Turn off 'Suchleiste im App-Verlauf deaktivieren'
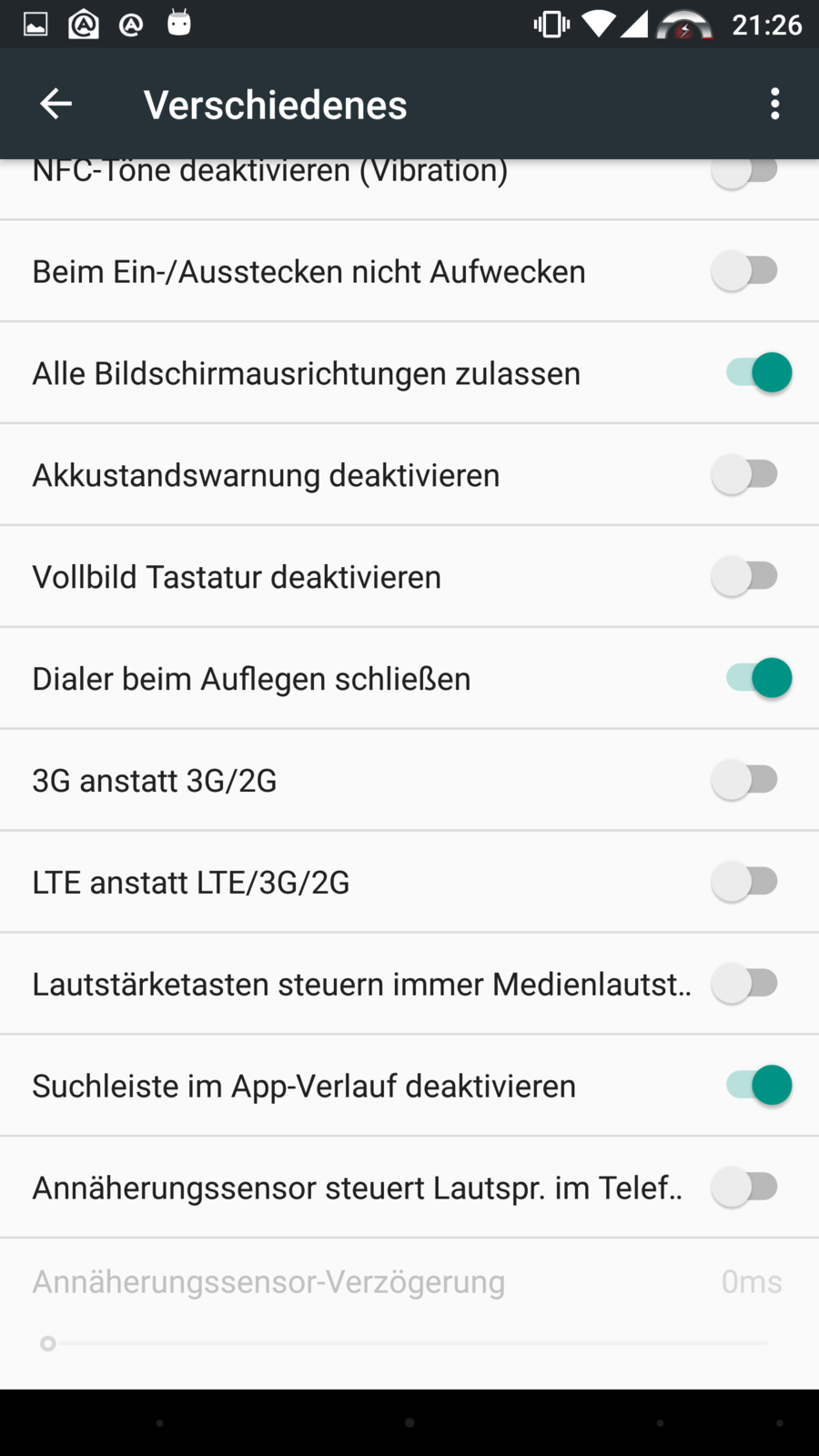The image size is (819, 1456). point(758,1087)
